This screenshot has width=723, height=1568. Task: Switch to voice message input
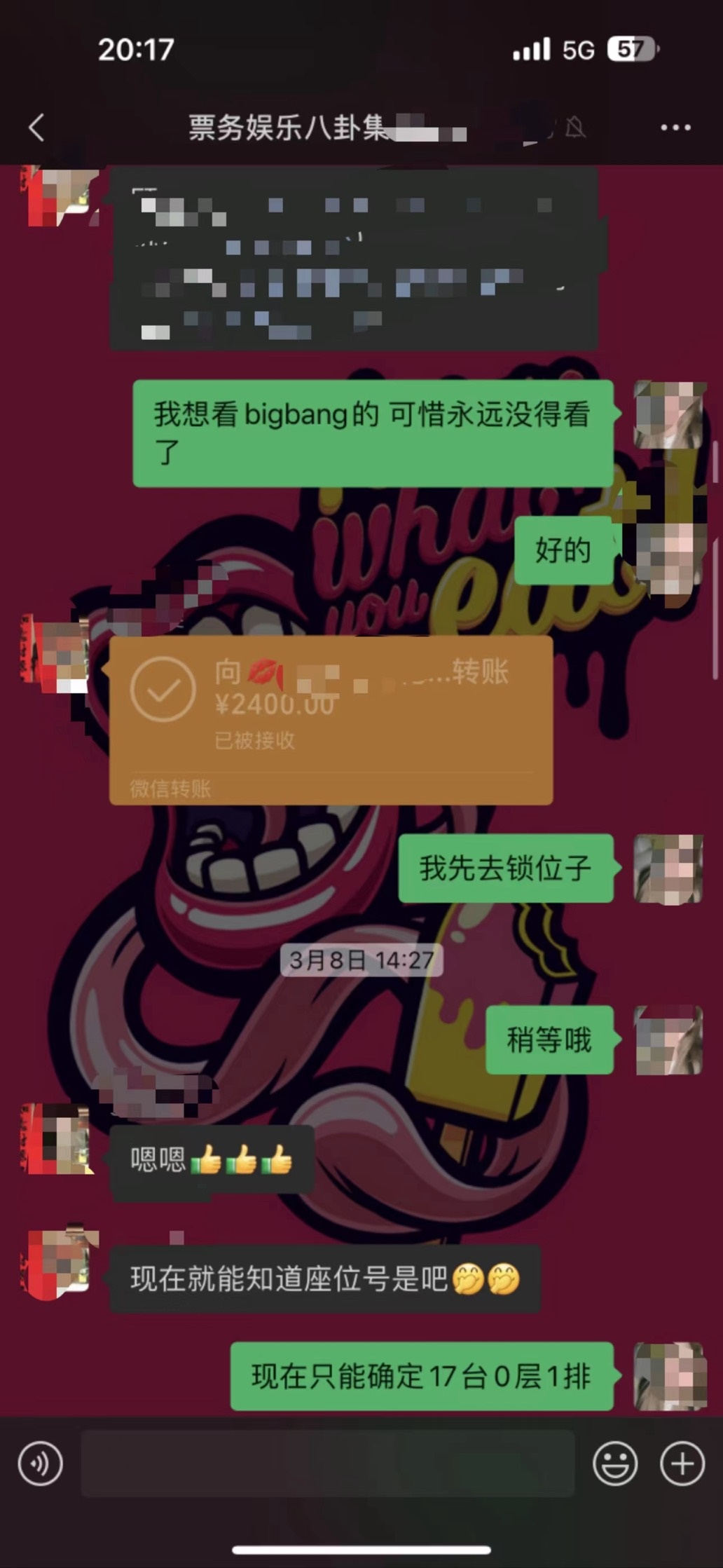pyautogui.click(x=40, y=1464)
